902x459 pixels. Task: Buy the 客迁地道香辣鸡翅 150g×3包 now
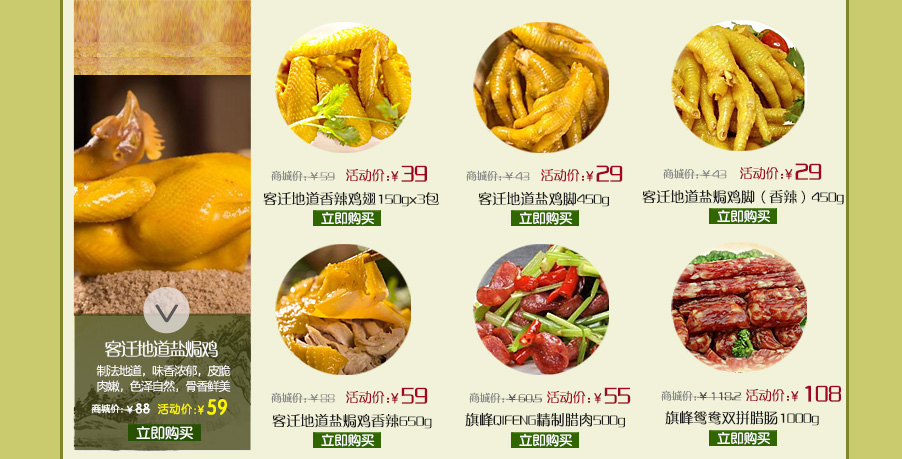347,218
